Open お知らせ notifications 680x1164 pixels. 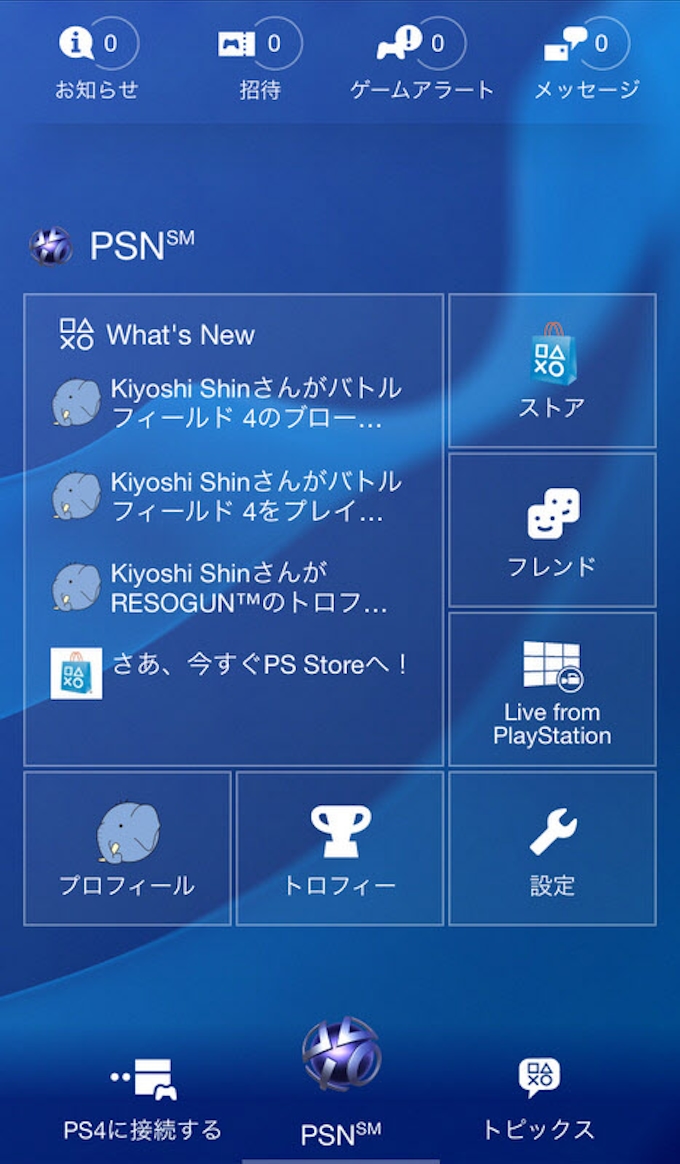[x=96, y=60]
